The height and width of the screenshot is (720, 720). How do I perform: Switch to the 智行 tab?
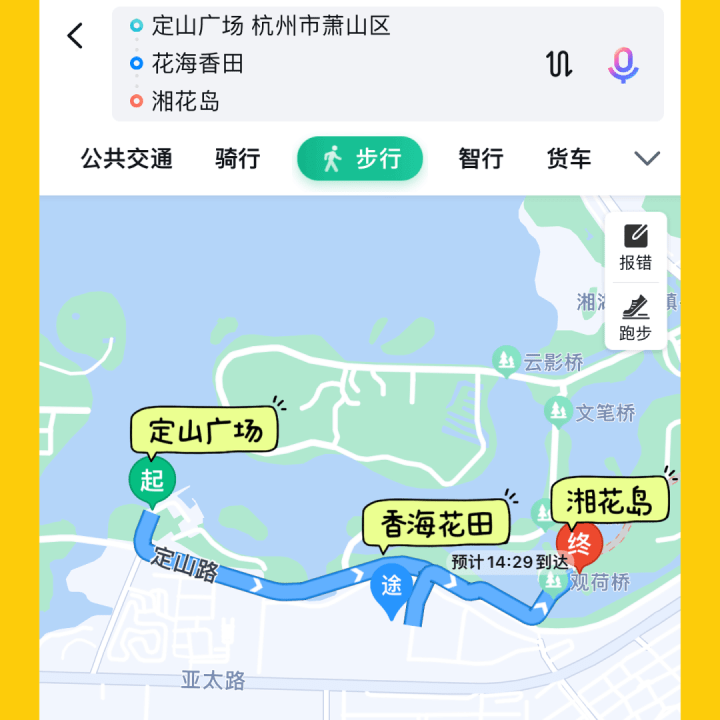[x=481, y=158]
